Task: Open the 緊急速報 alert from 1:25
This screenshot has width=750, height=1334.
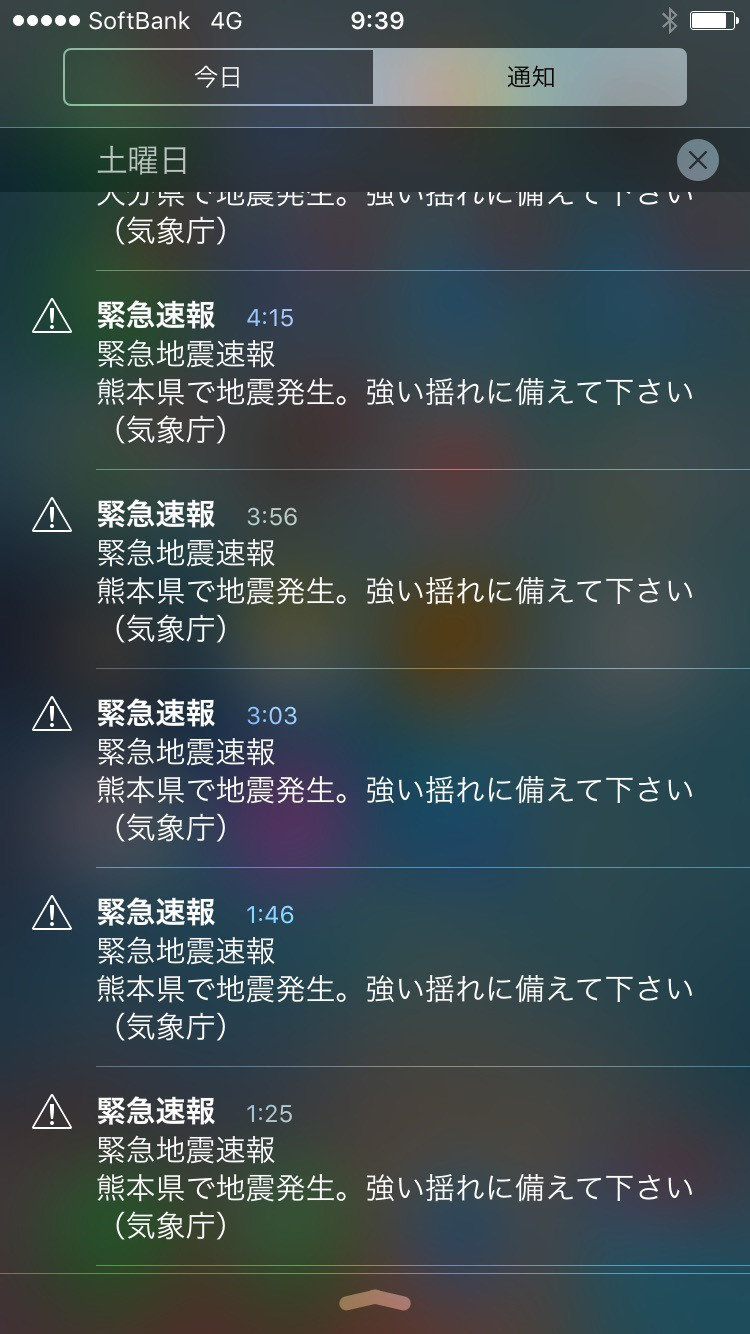Action: click(x=375, y=1167)
